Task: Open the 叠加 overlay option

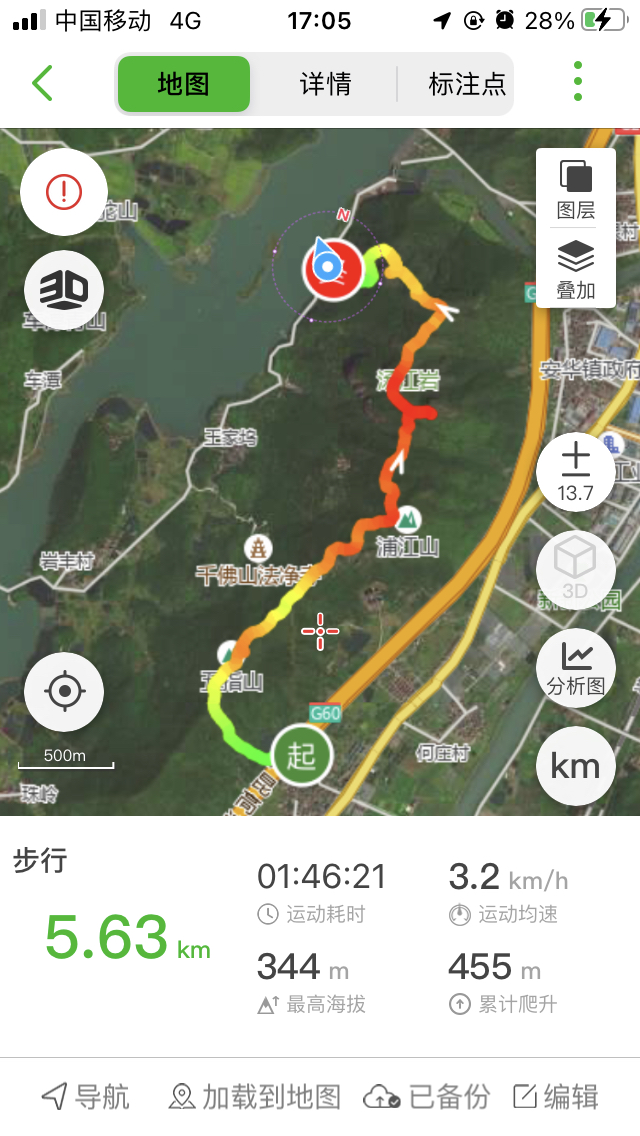Action: point(576,268)
